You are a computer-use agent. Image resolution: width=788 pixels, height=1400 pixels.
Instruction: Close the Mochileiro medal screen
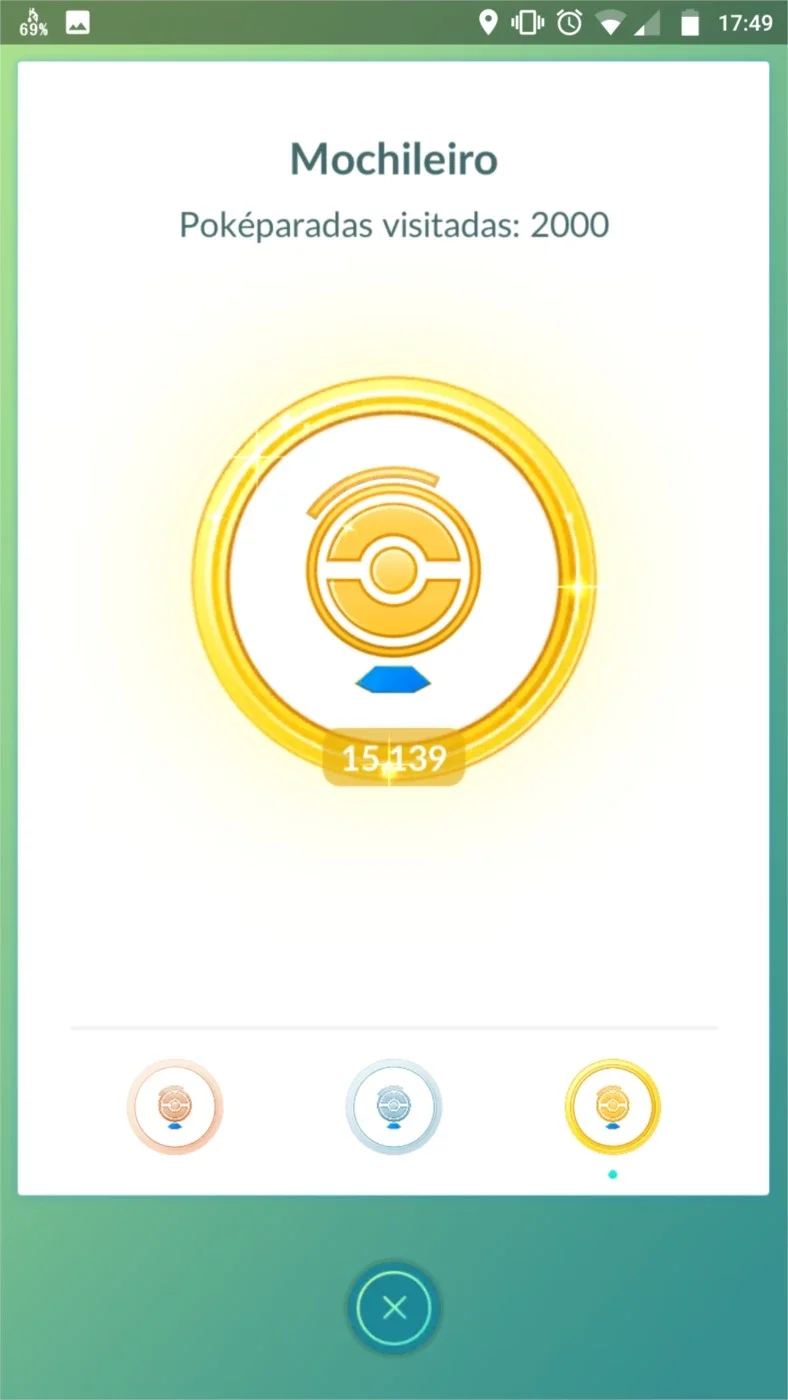pyautogui.click(x=394, y=1307)
